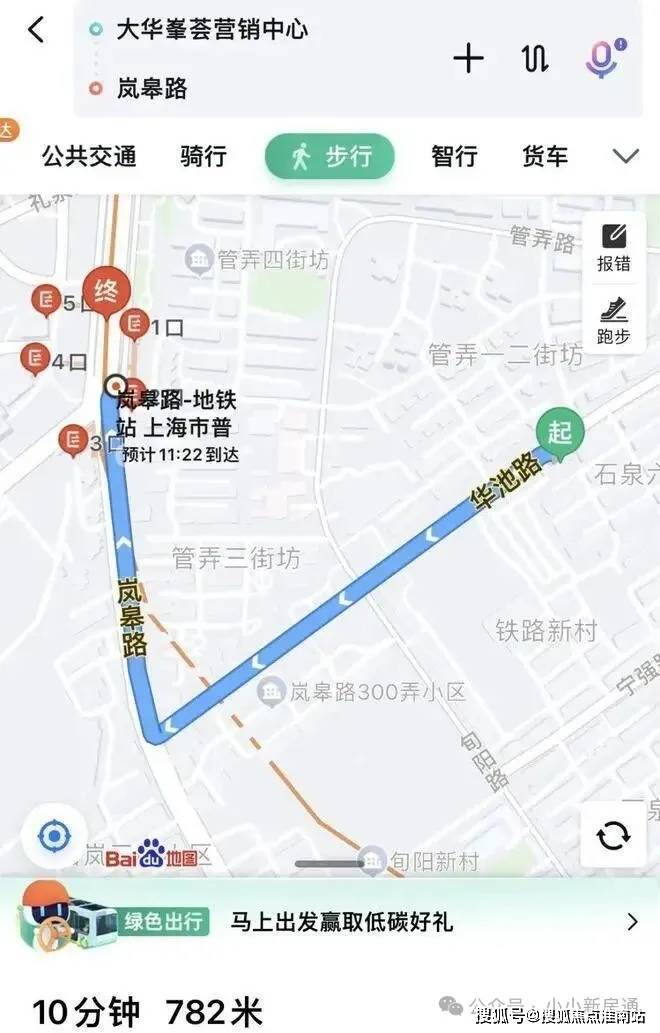
Task: Expand more travel modes chevron
Action: pyautogui.click(x=626, y=156)
